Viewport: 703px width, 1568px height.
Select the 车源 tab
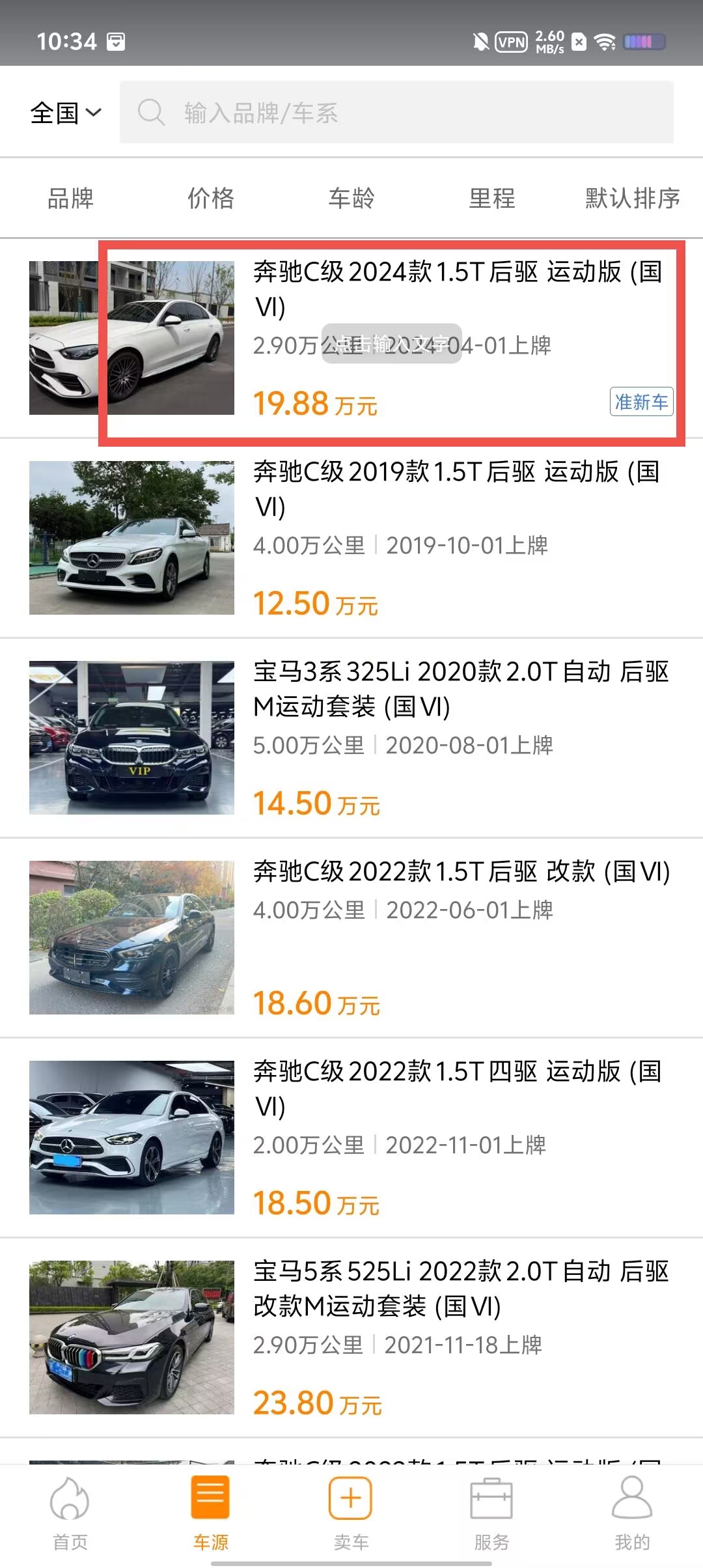click(211, 1513)
